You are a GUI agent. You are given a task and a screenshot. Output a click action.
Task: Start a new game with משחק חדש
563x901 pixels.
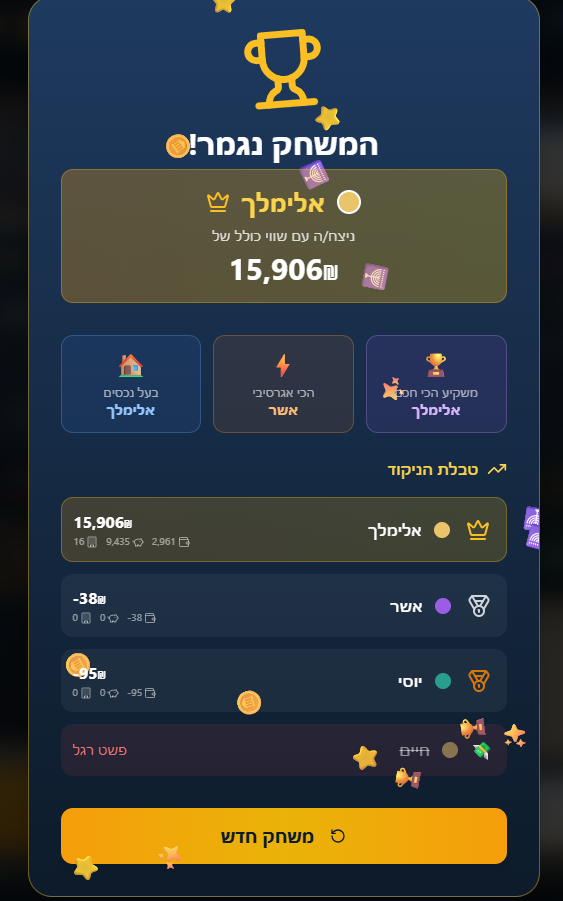coord(284,835)
